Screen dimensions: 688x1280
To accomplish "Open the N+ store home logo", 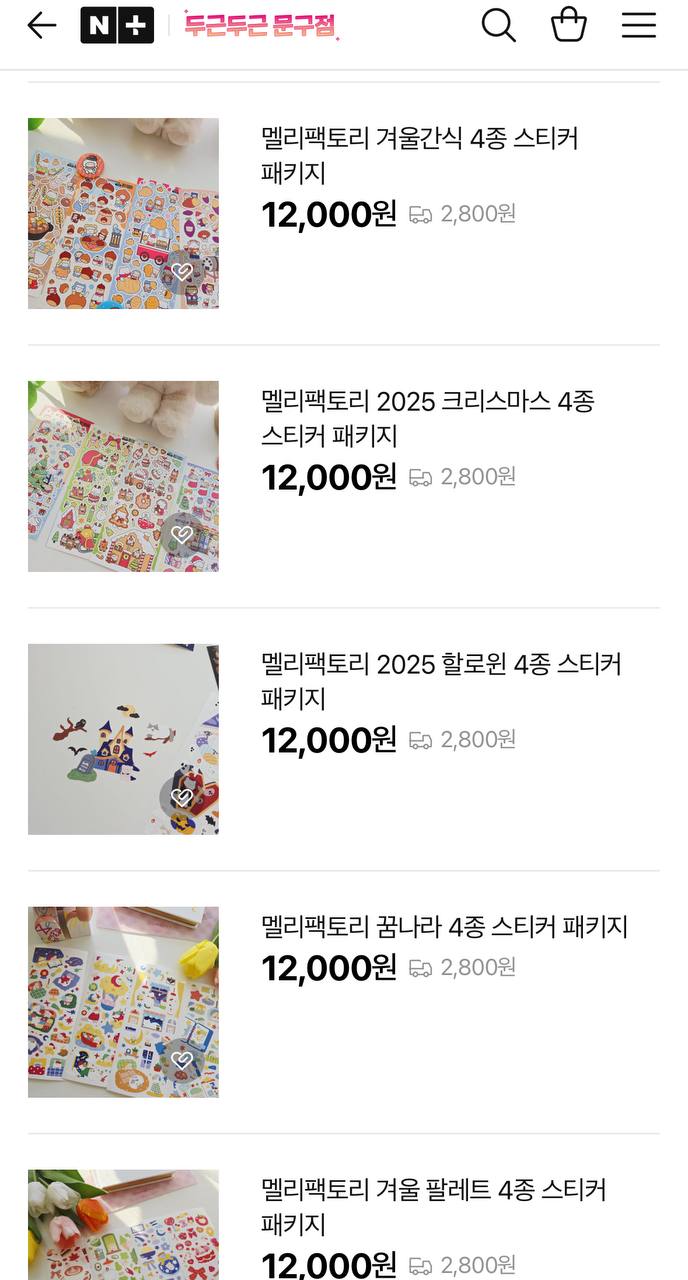I will pos(117,26).
